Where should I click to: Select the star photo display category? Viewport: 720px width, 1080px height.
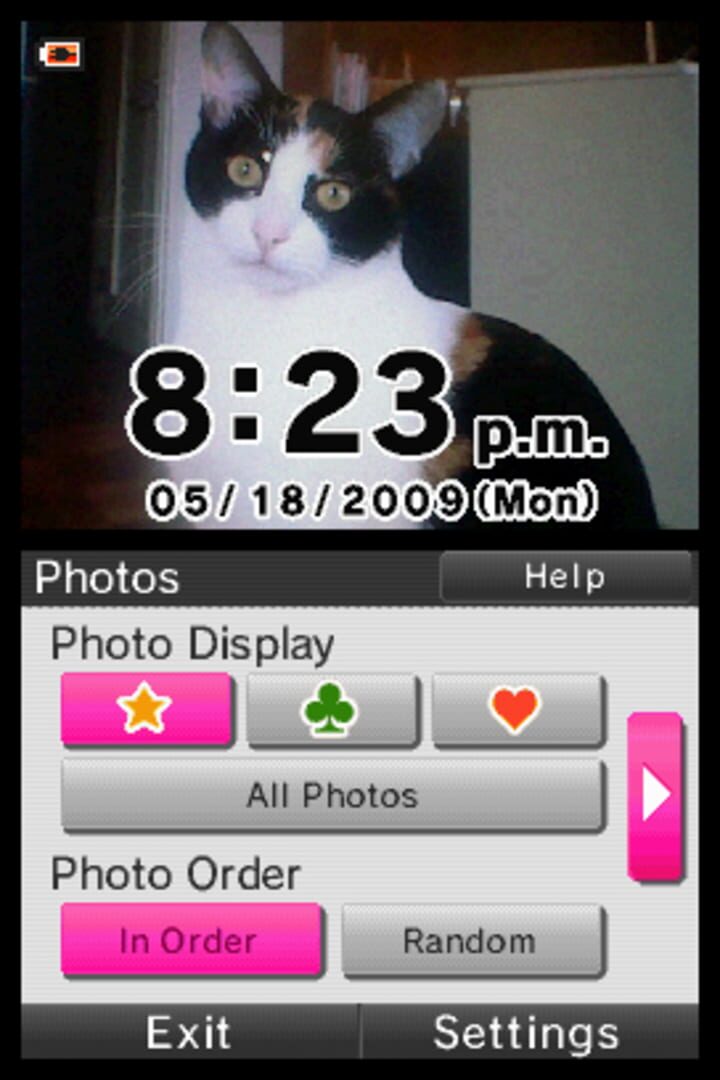[x=146, y=709]
